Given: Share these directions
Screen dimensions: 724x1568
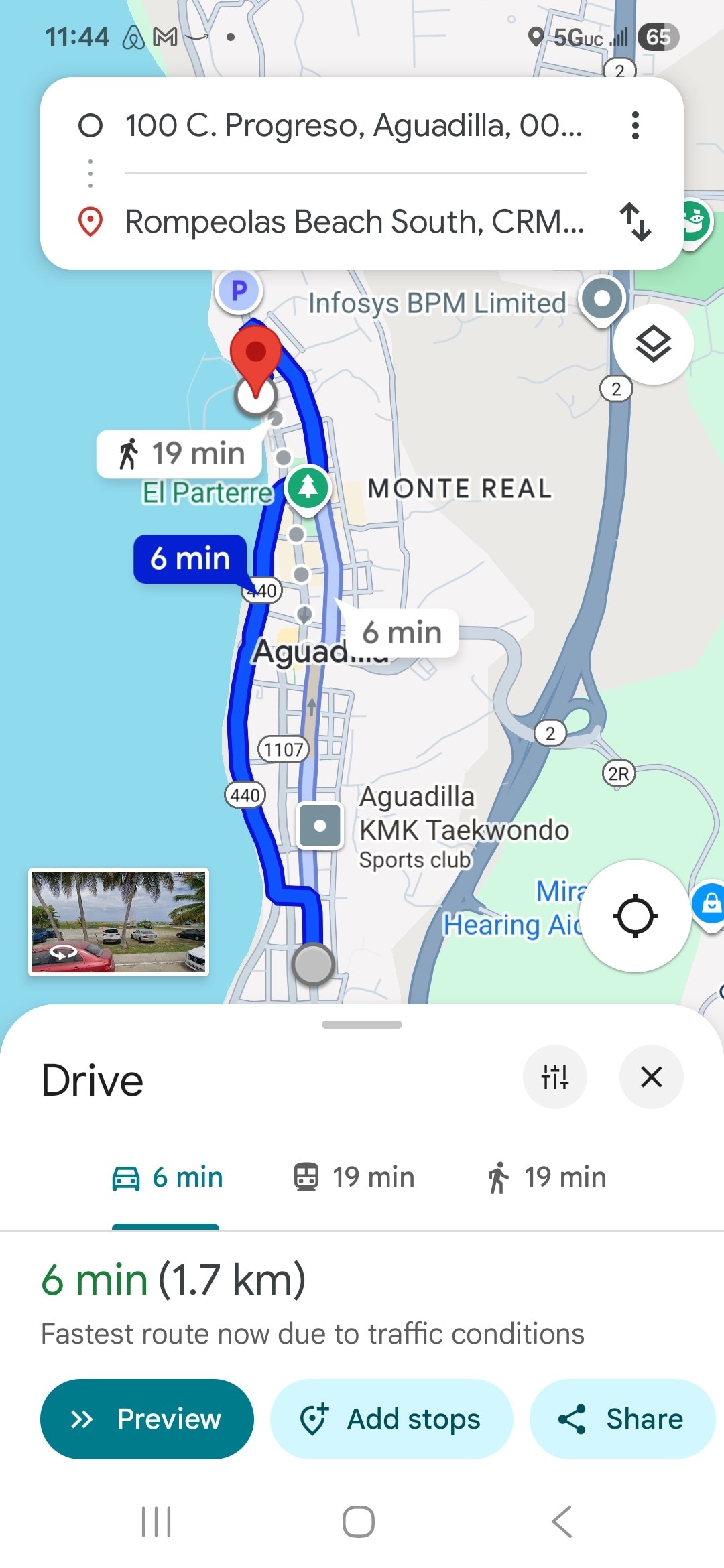Looking at the screenshot, I should click(x=621, y=1419).
